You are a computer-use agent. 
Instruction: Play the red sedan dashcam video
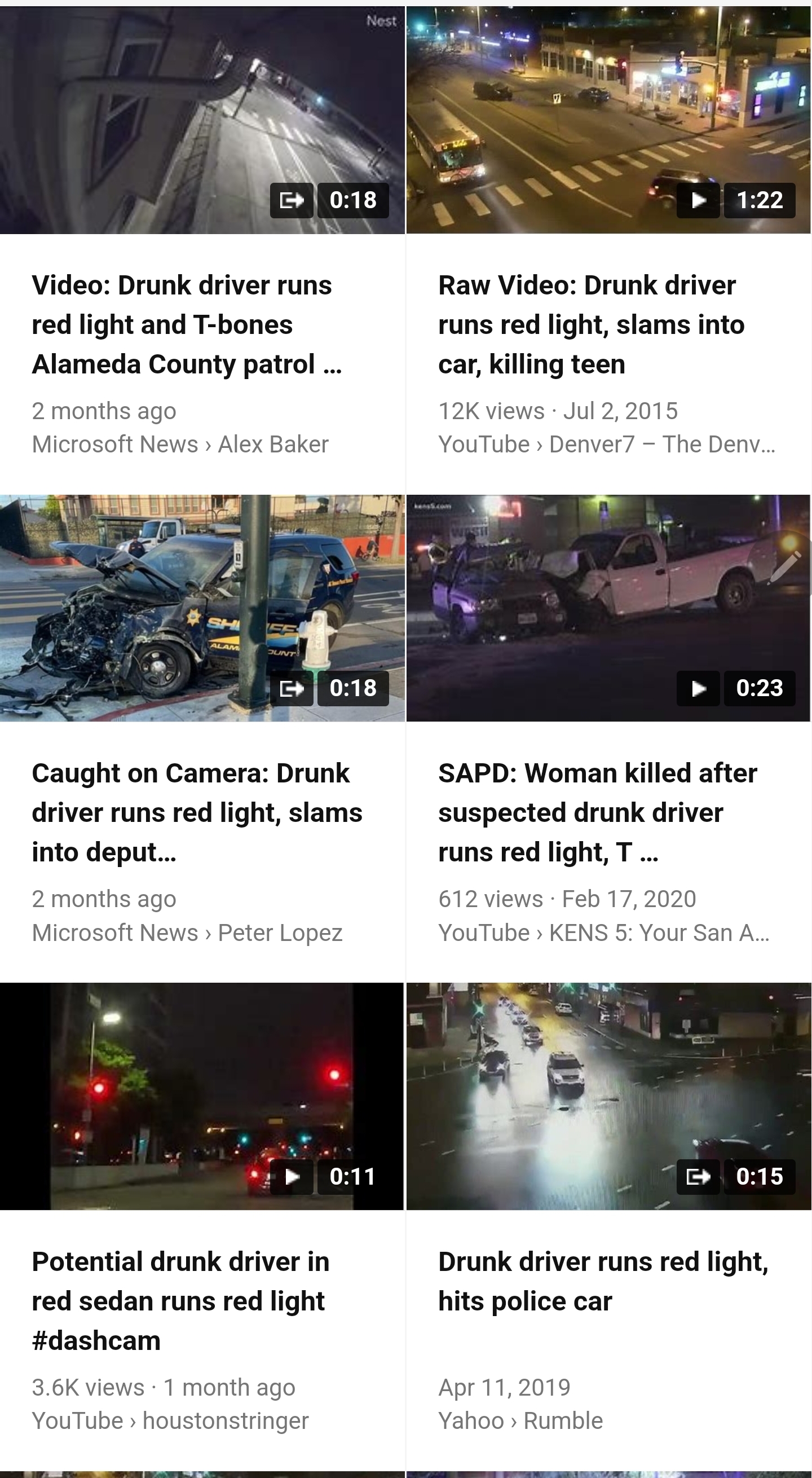pos(202,1096)
